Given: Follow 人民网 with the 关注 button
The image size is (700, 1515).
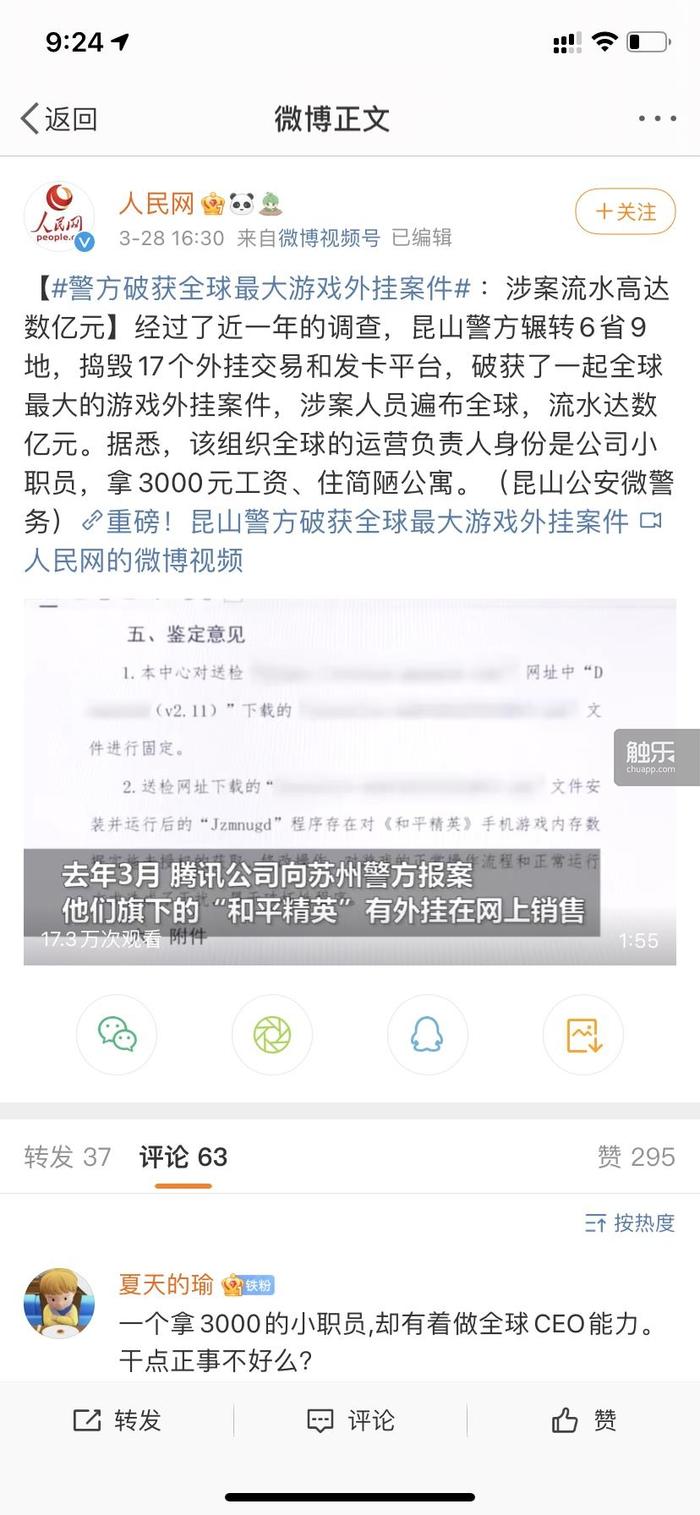Looking at the screenshot, I should pyautogui.click(x=625, y=212).
